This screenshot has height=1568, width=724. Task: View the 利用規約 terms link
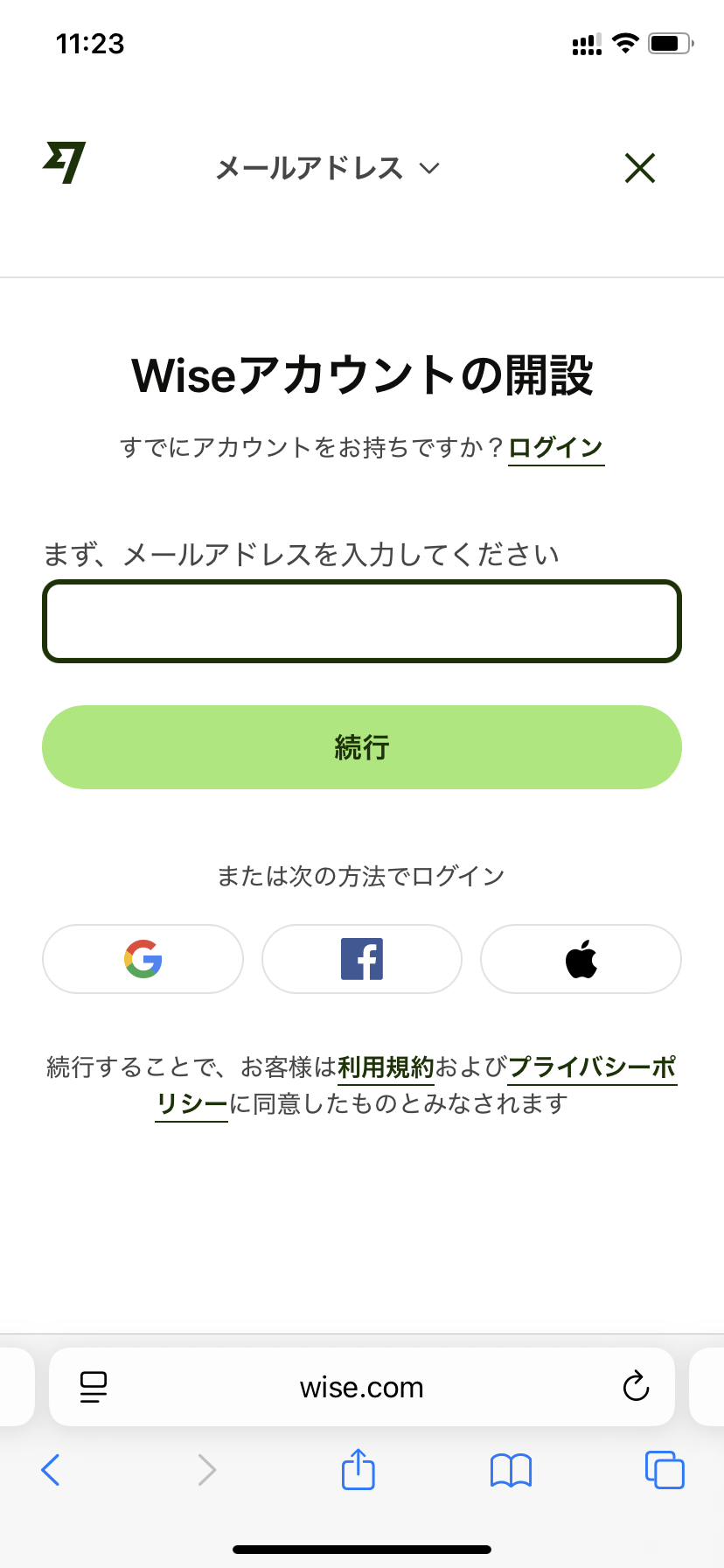pyautogui.click(x=385, y=1067)
